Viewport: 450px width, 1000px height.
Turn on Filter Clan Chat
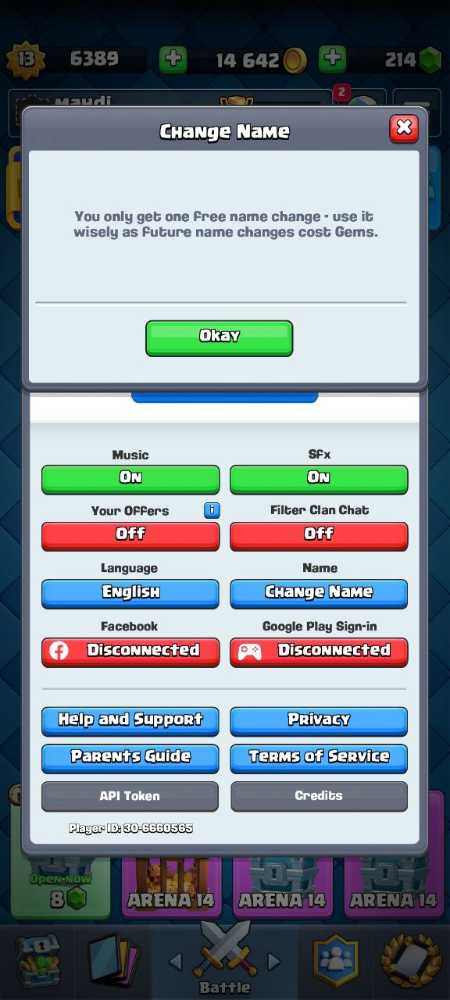[x=319, y=536]
